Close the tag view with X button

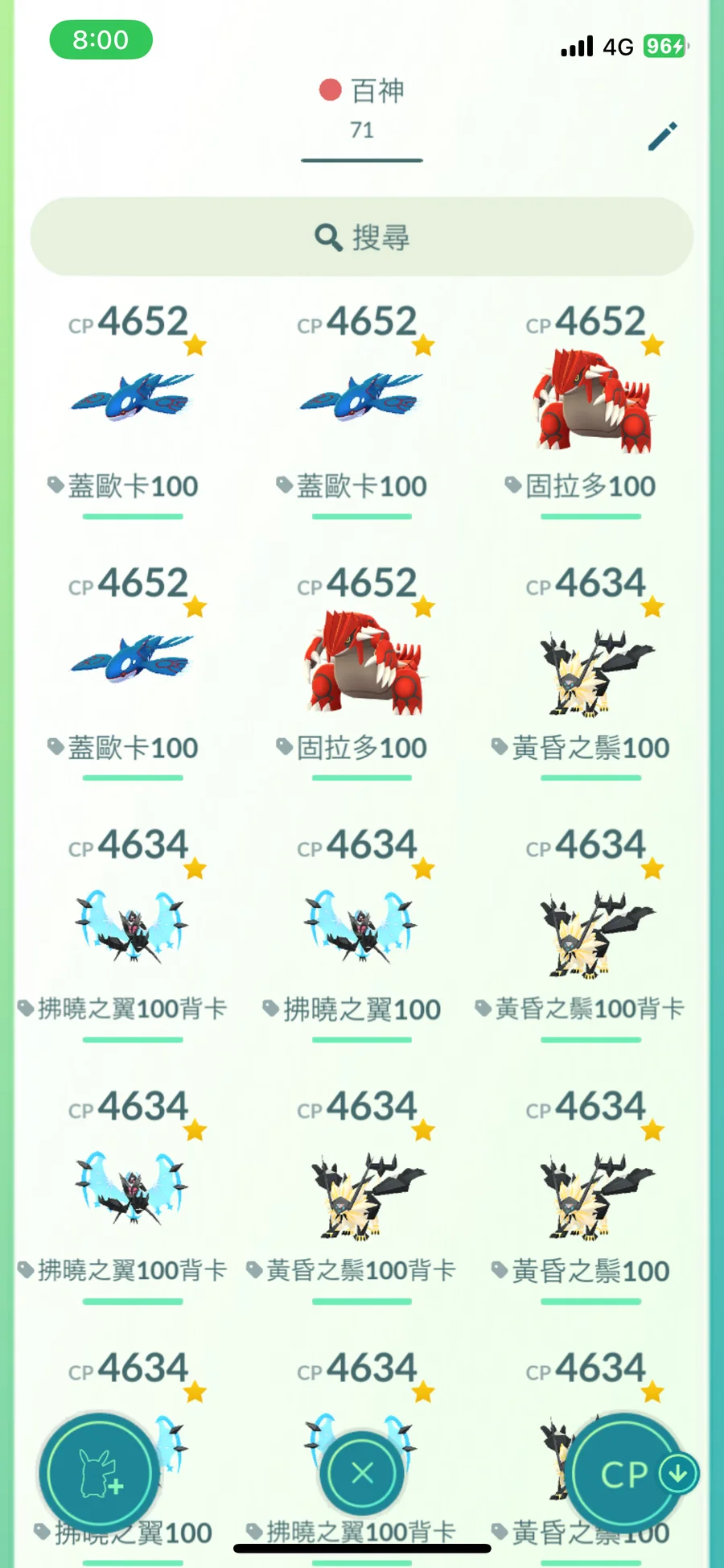pyautogui.click(x=362, y=1473)
